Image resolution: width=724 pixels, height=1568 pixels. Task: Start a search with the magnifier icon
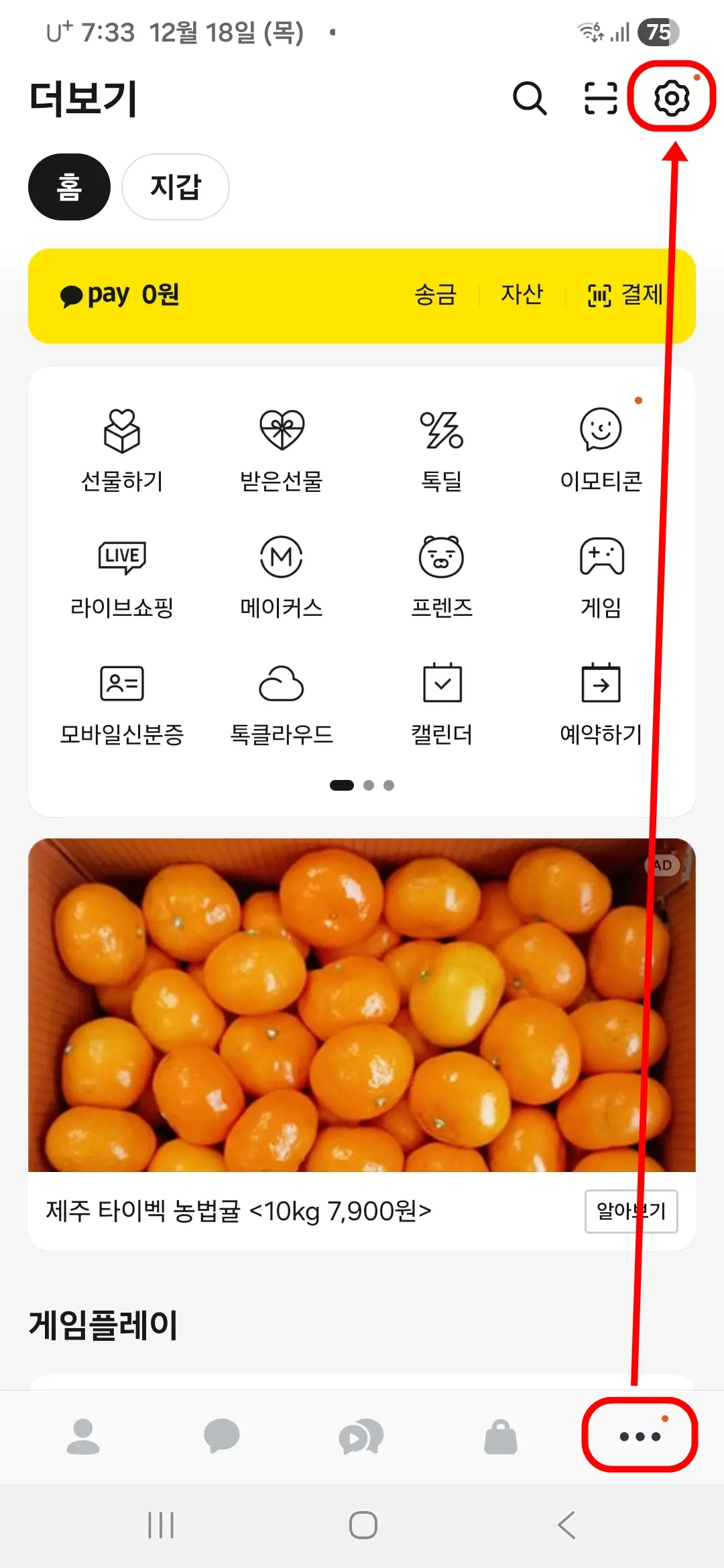tap(530, 99)
